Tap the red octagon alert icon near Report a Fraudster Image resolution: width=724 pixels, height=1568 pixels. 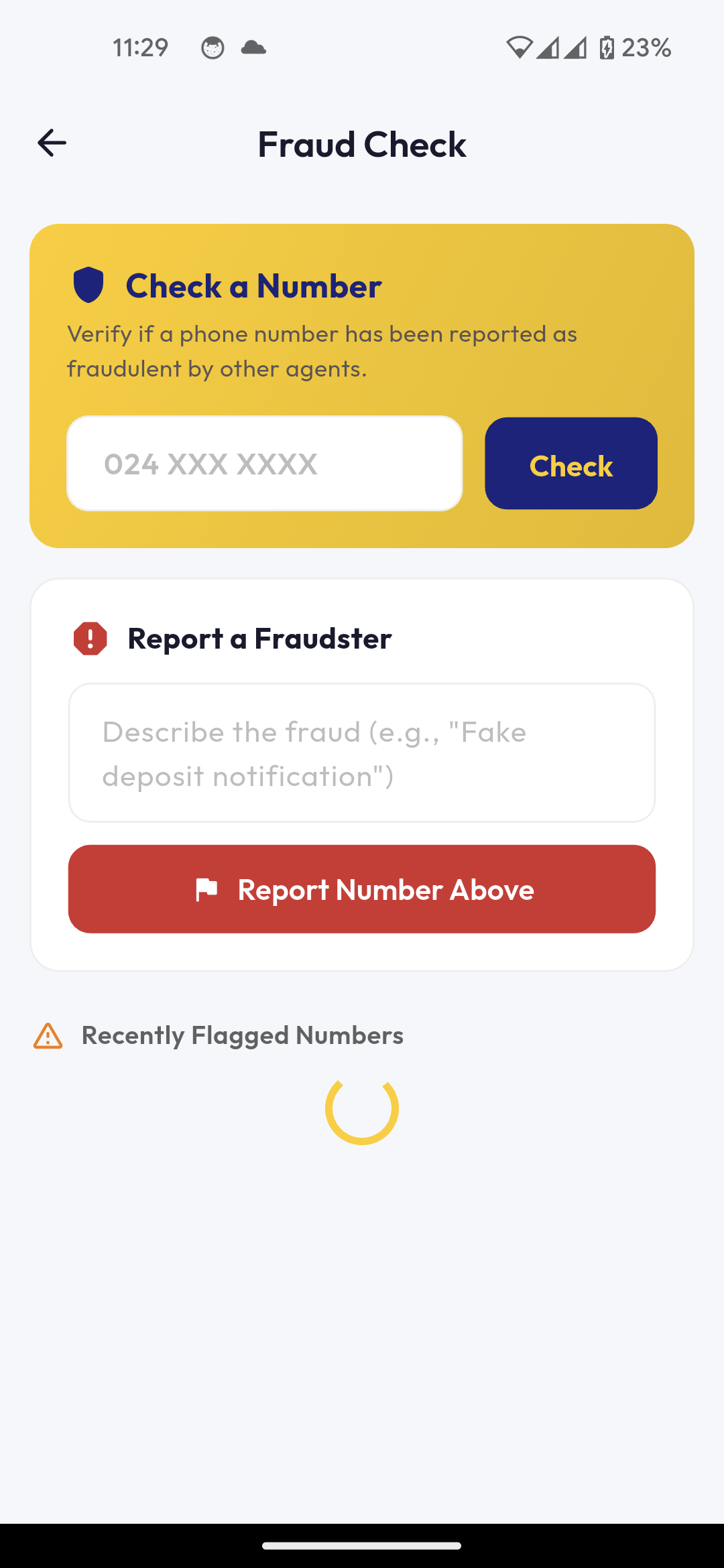click(x=89, y=638)
